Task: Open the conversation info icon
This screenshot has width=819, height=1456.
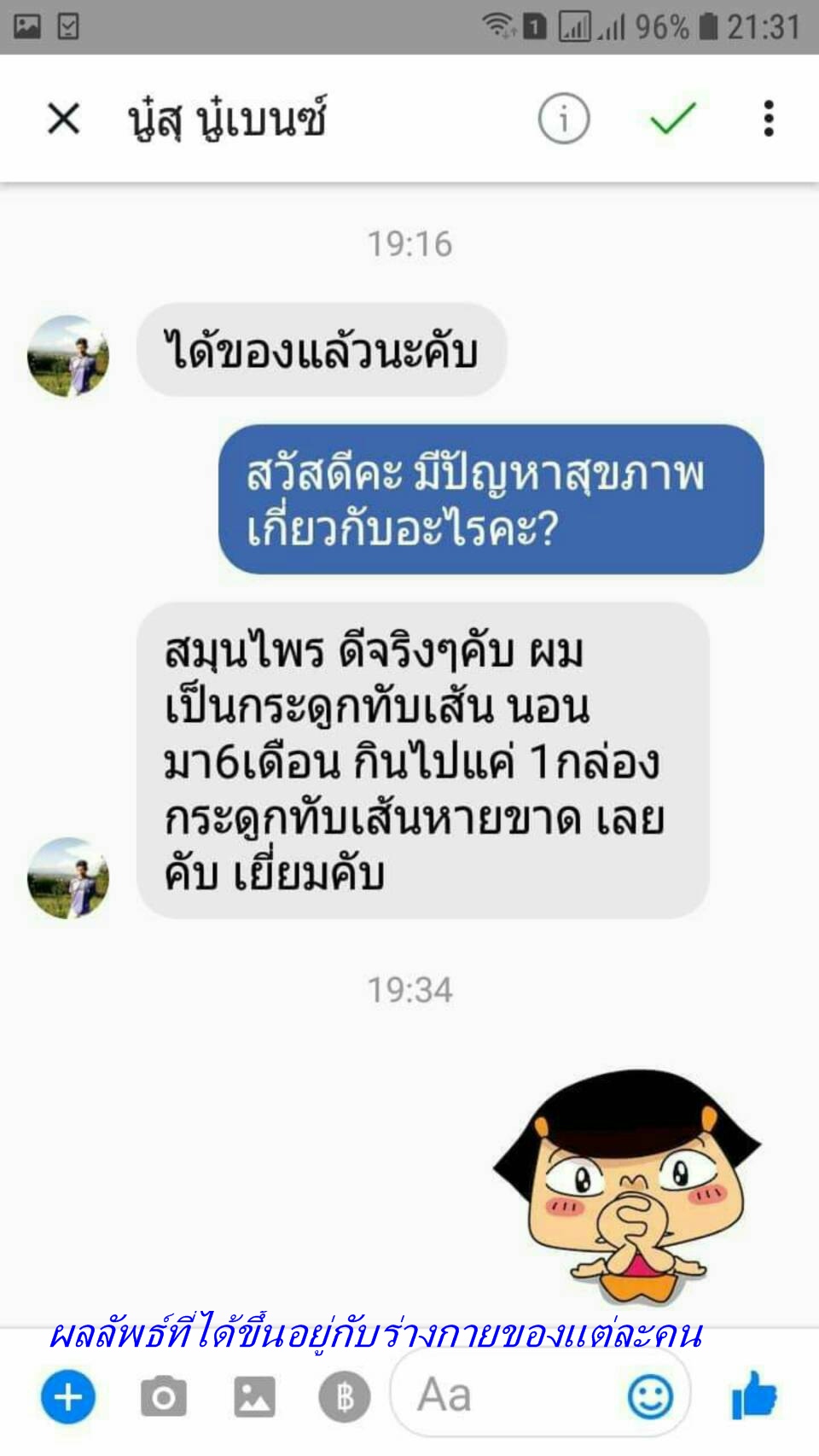Action: [563, 119]
